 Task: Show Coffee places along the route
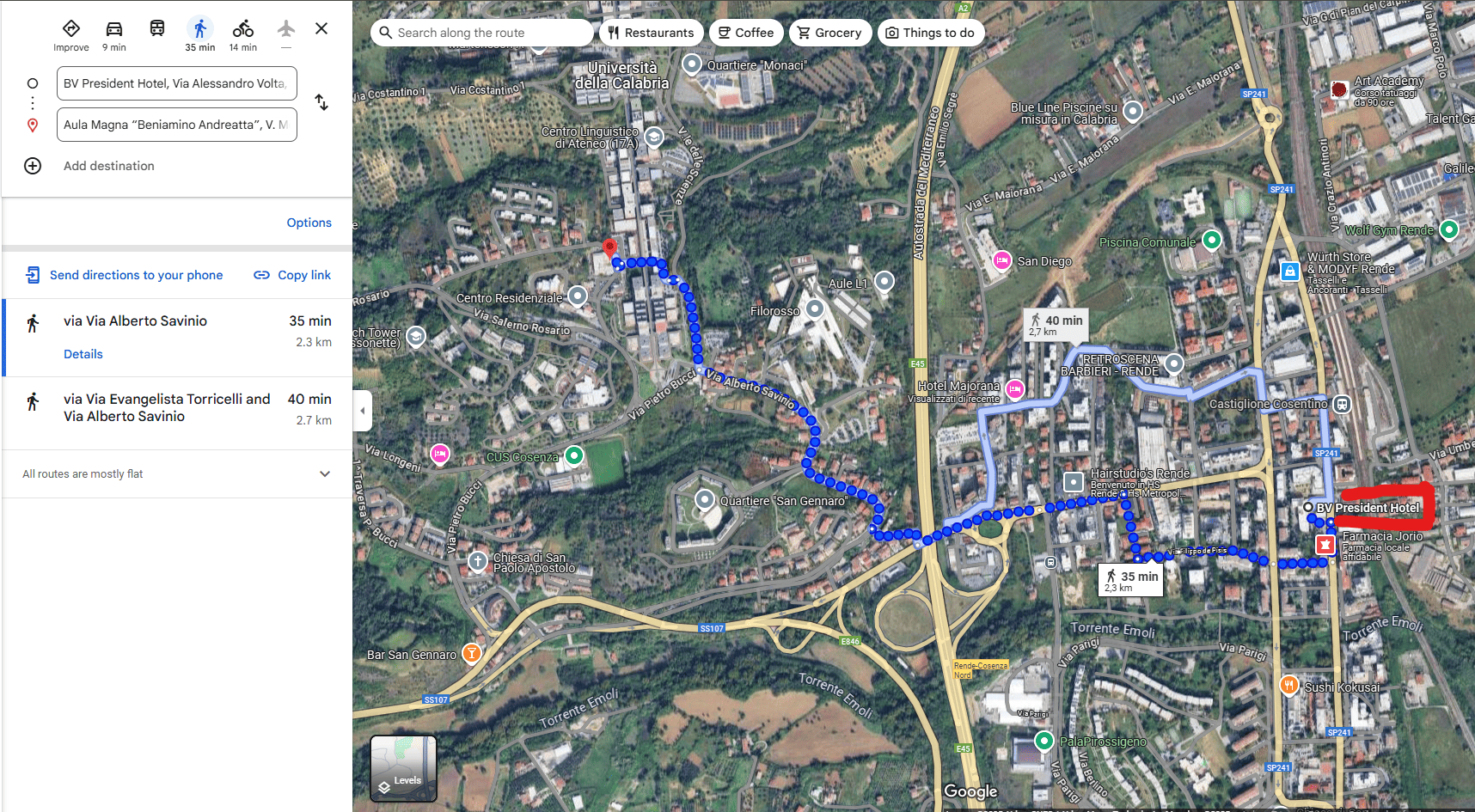click(x=745, y=33)
